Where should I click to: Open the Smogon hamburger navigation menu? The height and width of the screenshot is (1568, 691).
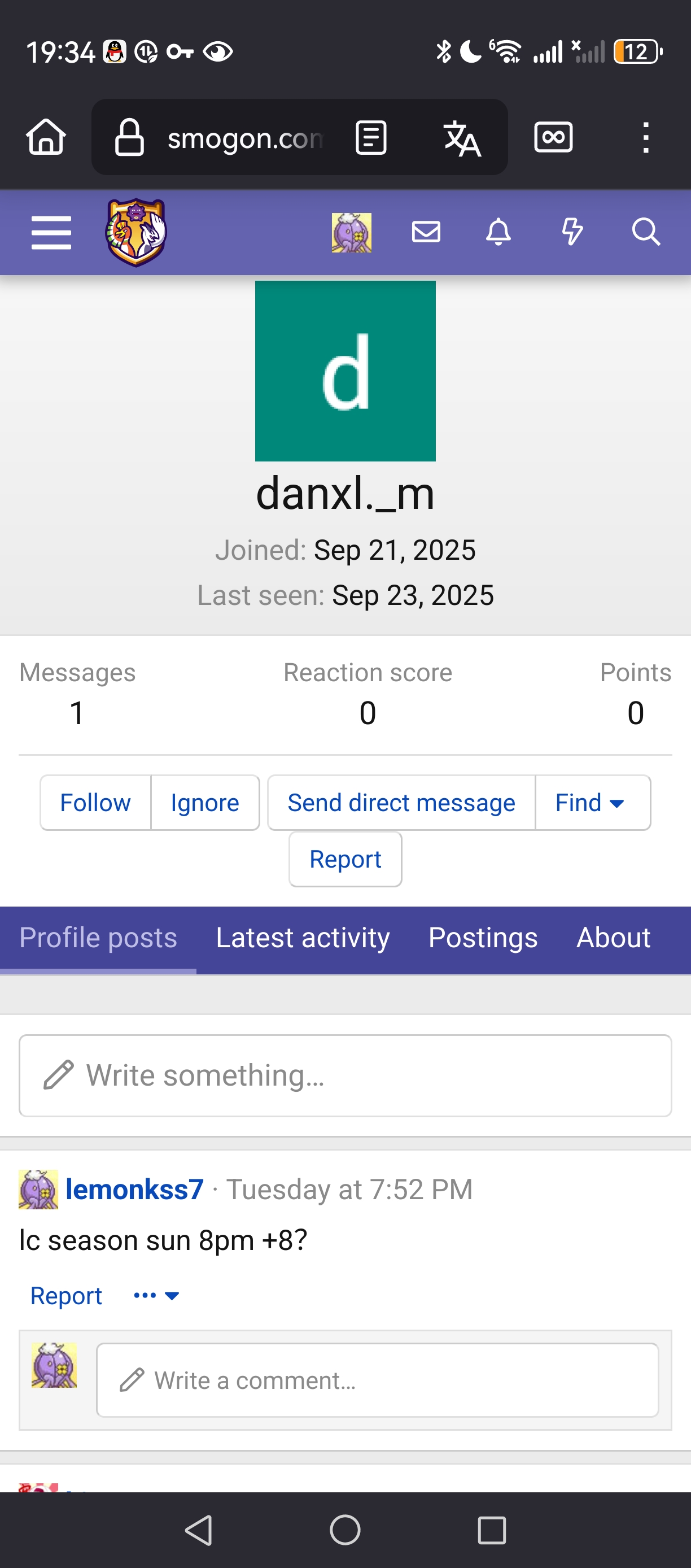(51, 233)
